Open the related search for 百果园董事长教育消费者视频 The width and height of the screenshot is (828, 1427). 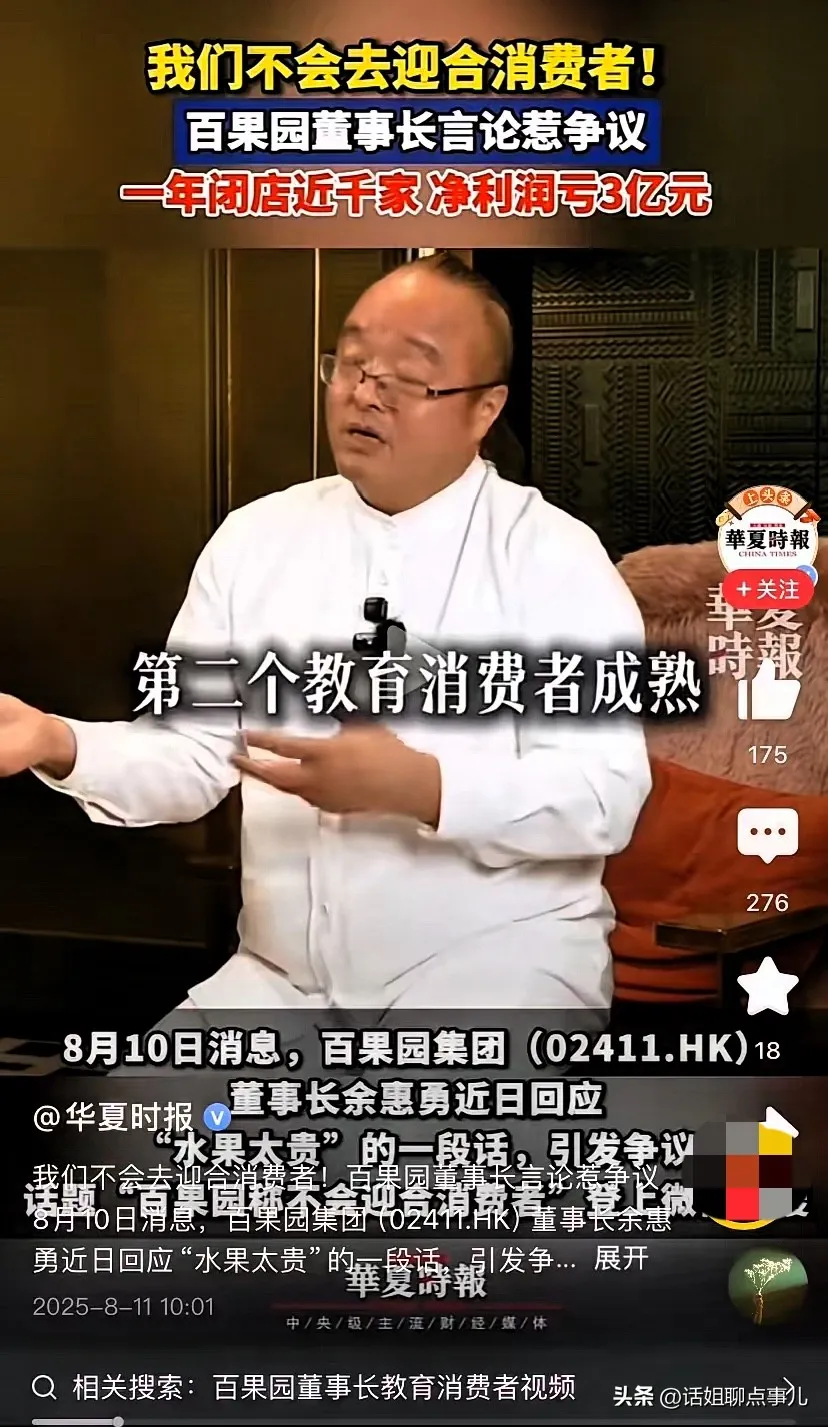tap(323, 1387)
